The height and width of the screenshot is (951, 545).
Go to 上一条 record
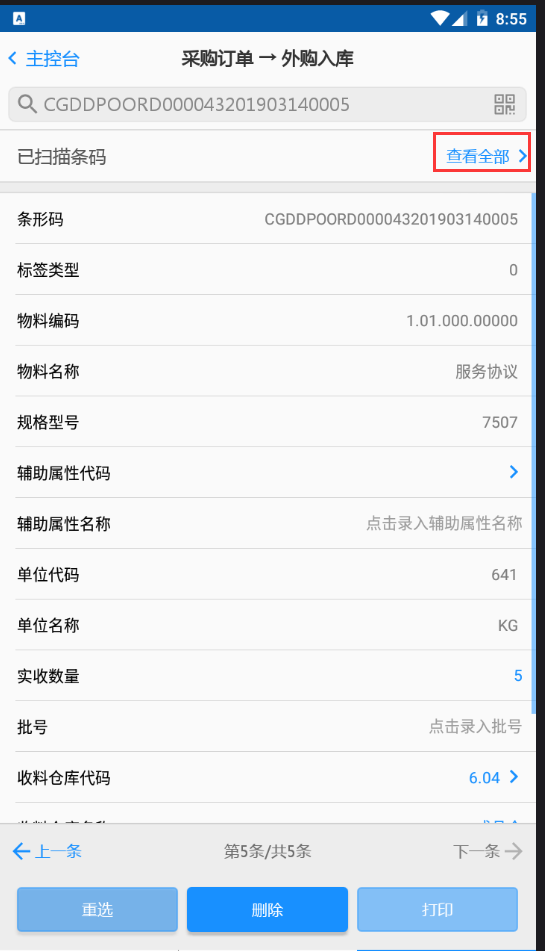coord(47,851)
